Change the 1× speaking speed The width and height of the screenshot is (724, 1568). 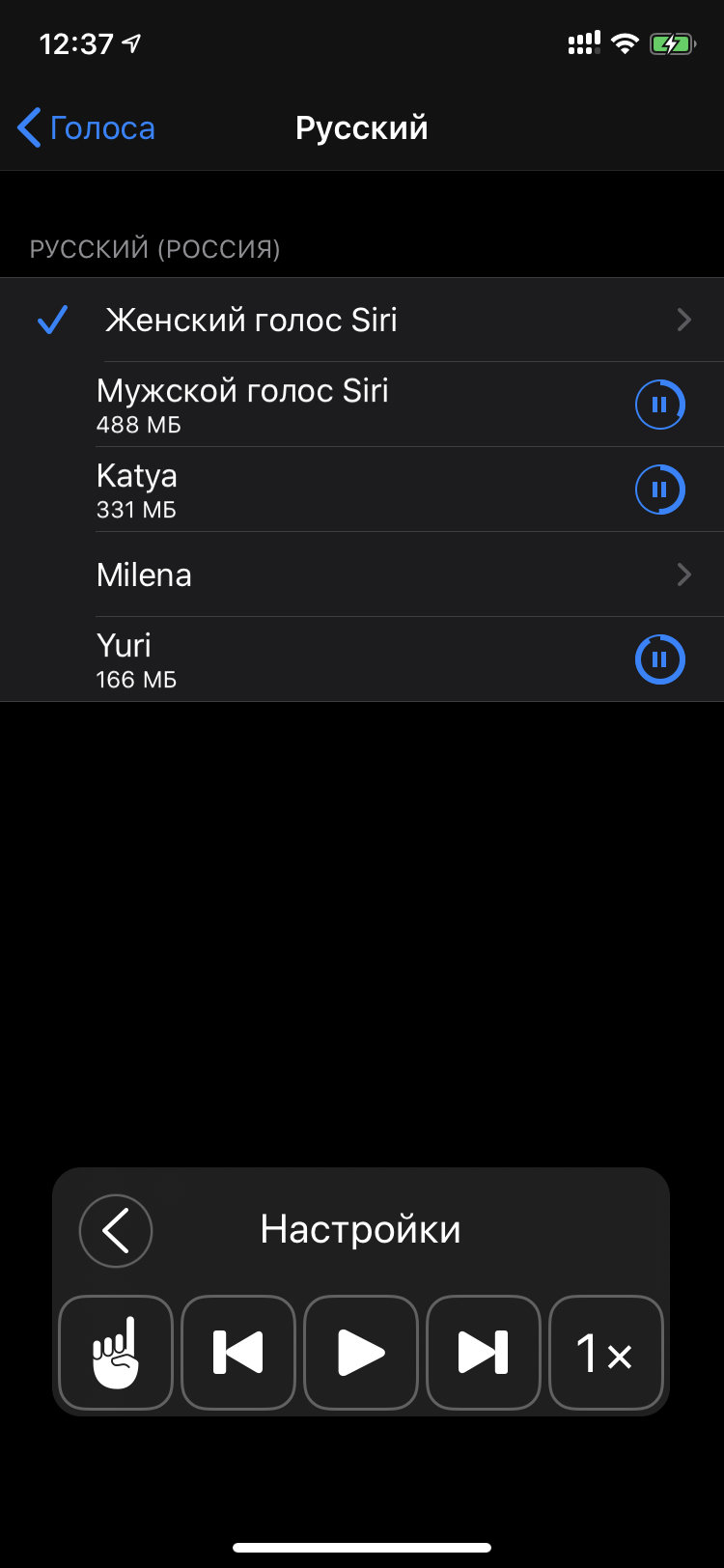[x=606, y=1353]
